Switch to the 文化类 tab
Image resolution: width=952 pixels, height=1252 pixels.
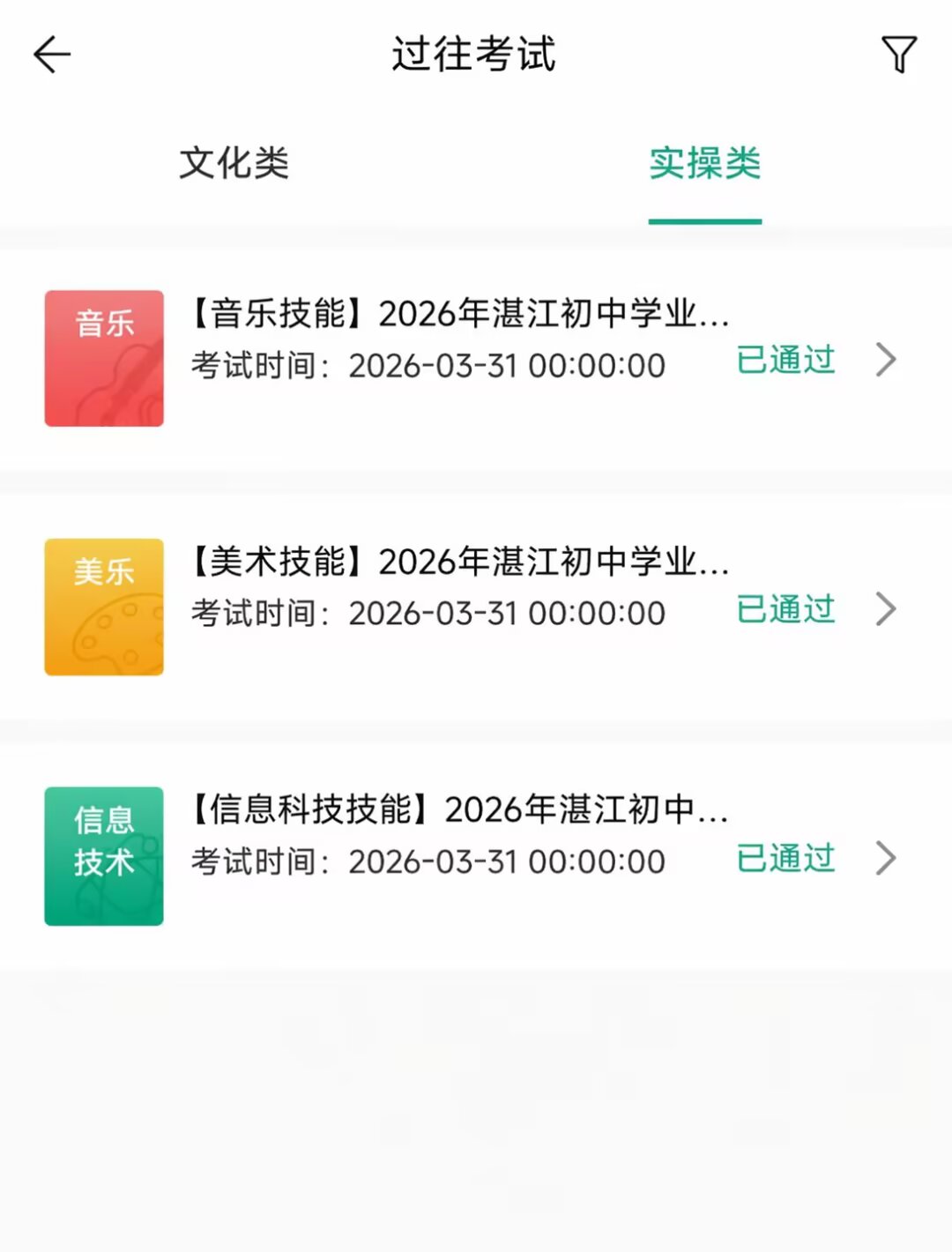pos(234,164)
